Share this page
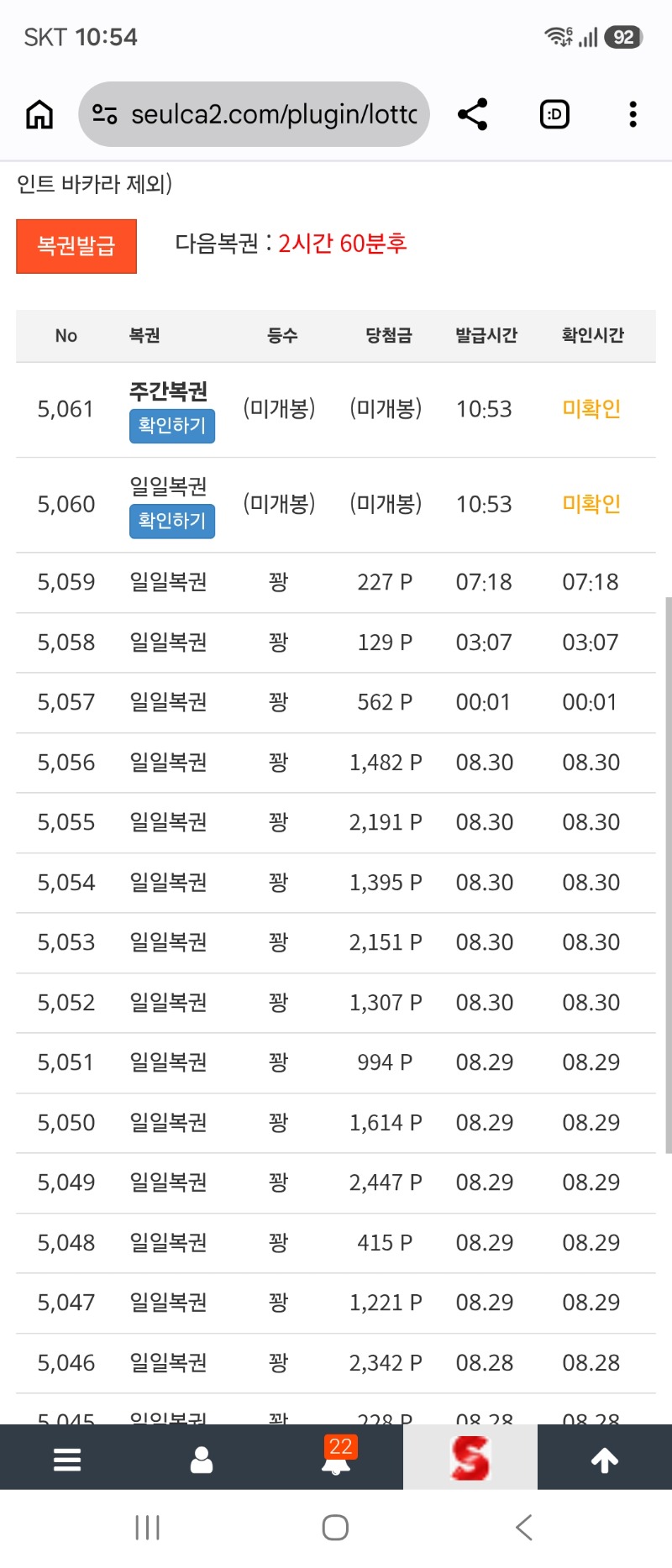Image resolution: width=672 pixels, height=1568 pixels. click(x=473, y=114)
